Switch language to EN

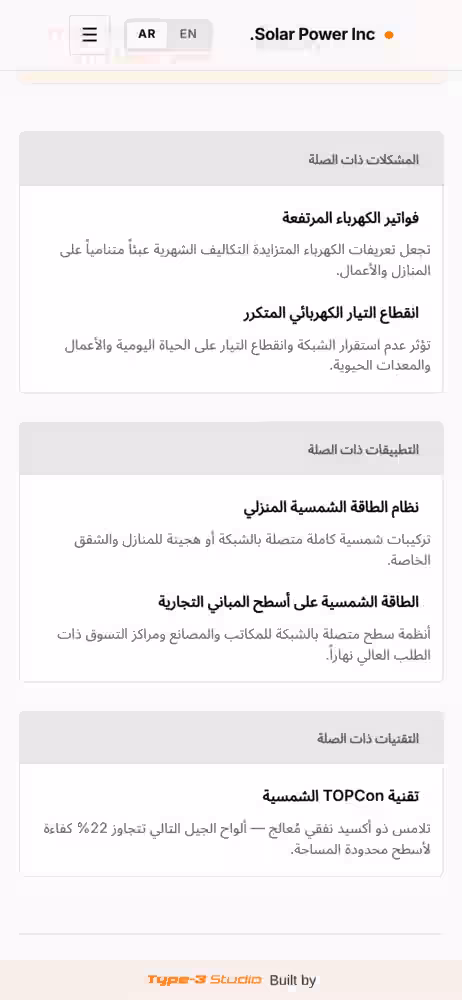click(188, 34)
